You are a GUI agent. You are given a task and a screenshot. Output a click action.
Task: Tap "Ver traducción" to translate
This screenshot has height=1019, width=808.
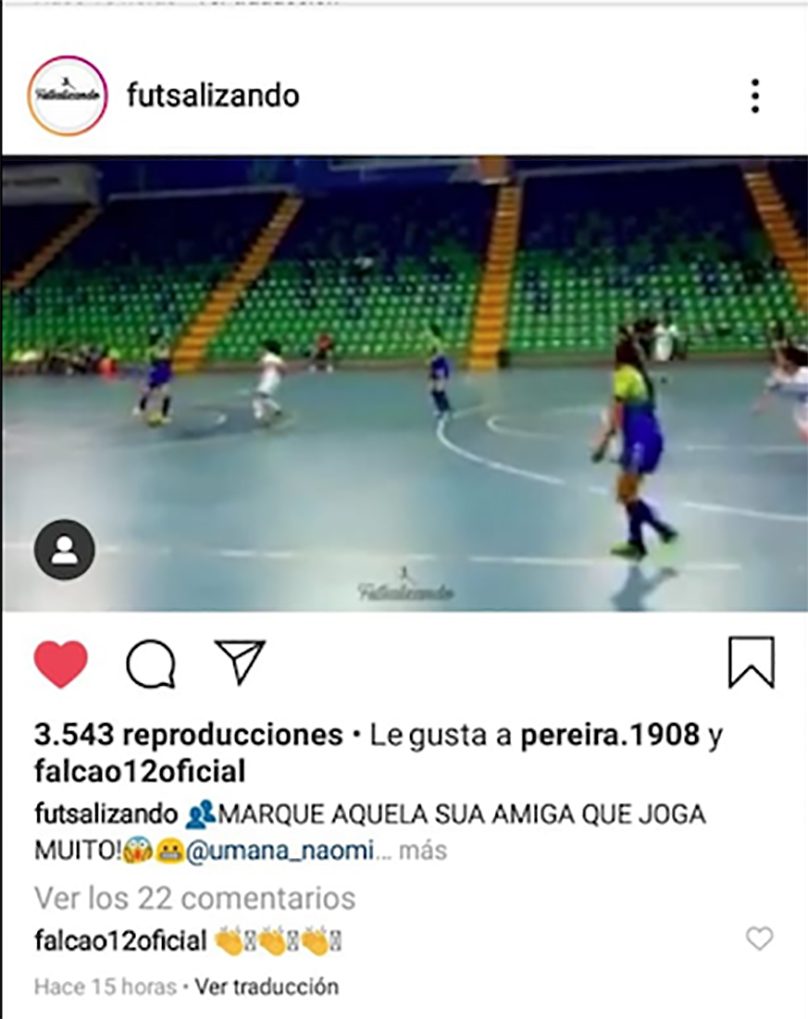(266, 986)
